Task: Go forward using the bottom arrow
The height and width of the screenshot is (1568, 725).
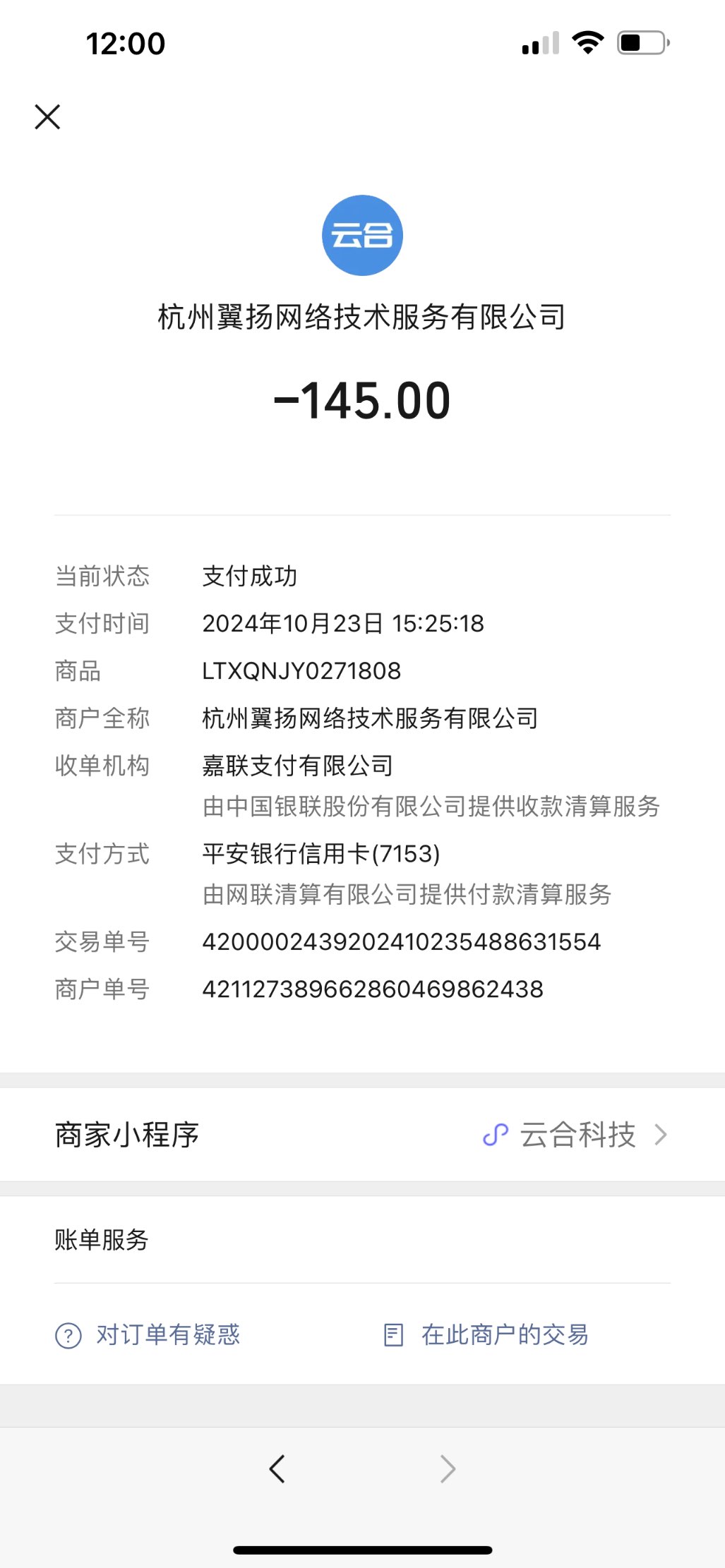Action: click(448, 1469)
